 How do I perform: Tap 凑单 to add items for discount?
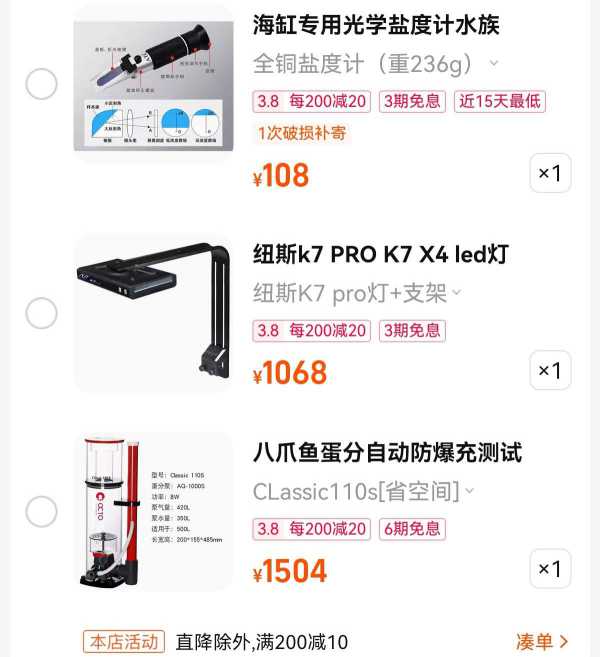pos(542,641)
